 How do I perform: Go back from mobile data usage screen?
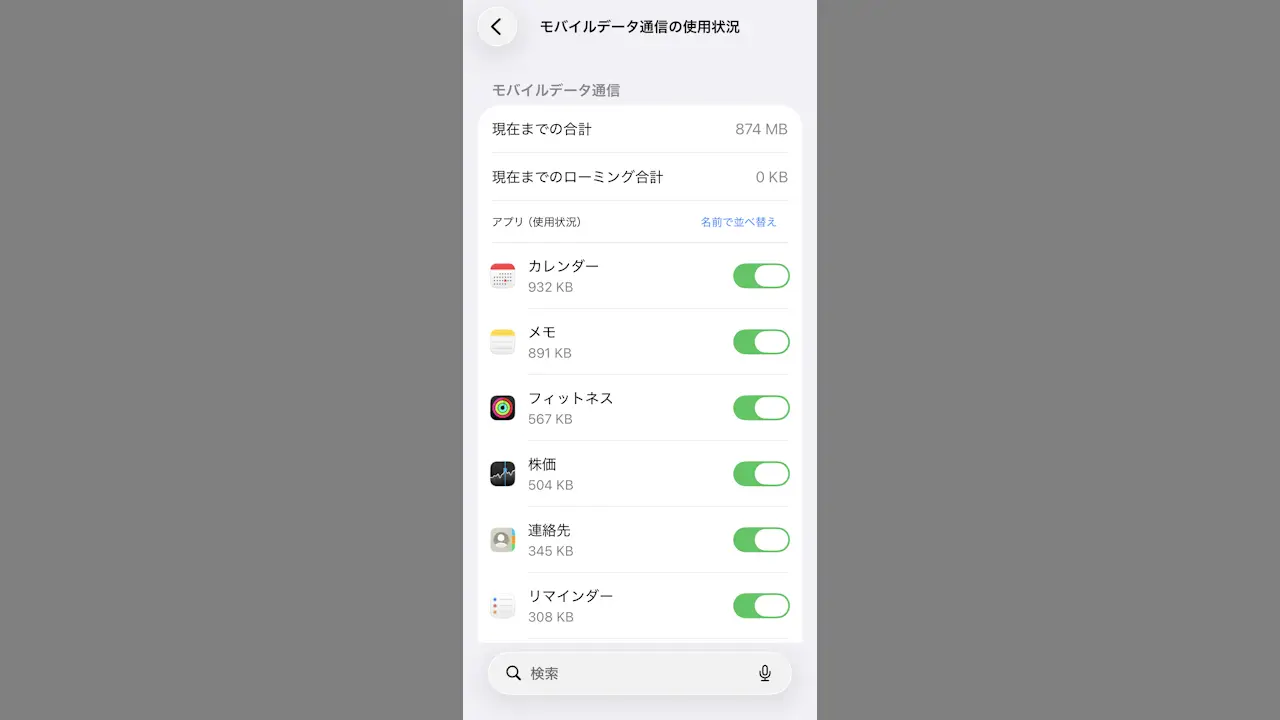point(497,27)
